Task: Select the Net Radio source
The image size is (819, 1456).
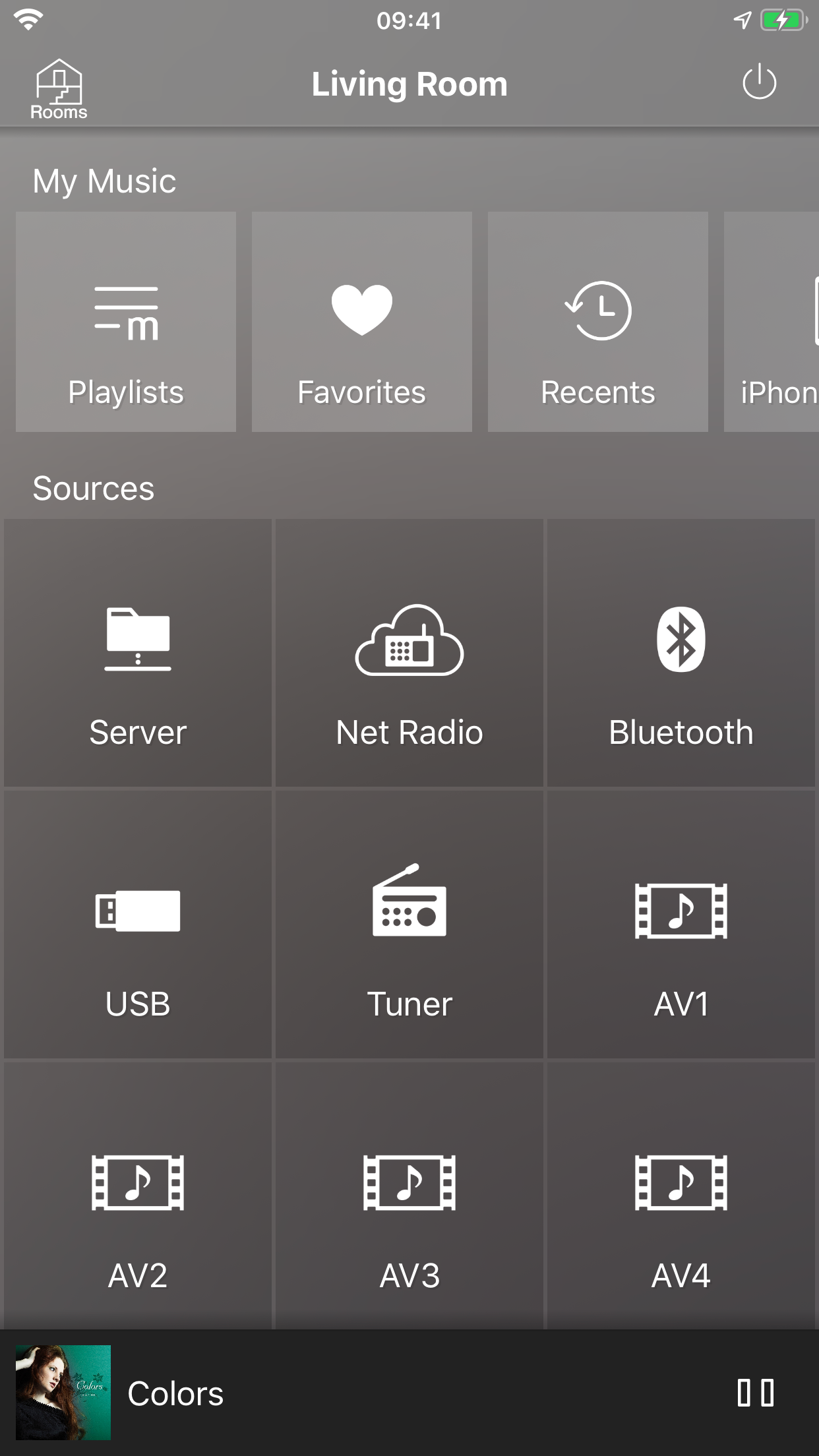Action: (x=409, y=653)
